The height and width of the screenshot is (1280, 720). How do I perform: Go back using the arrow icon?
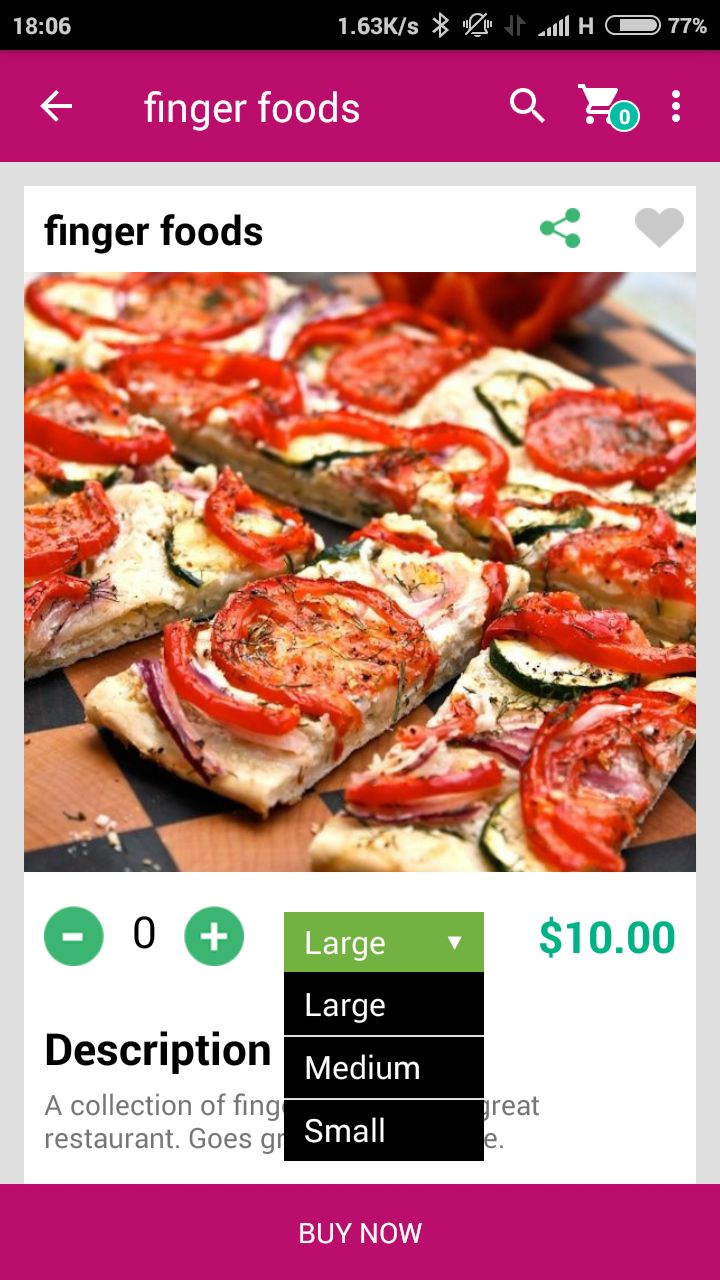point(56,107)
